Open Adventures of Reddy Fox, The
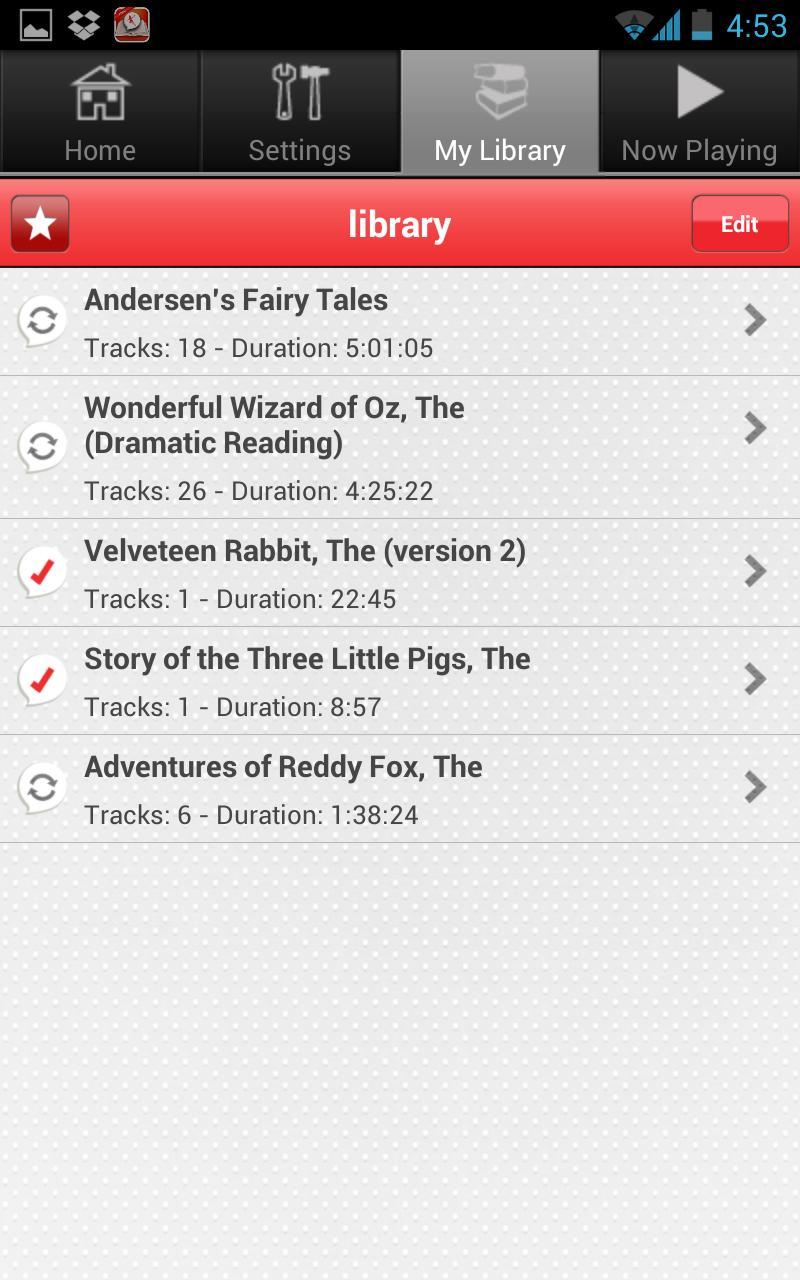 coord(400,789)
